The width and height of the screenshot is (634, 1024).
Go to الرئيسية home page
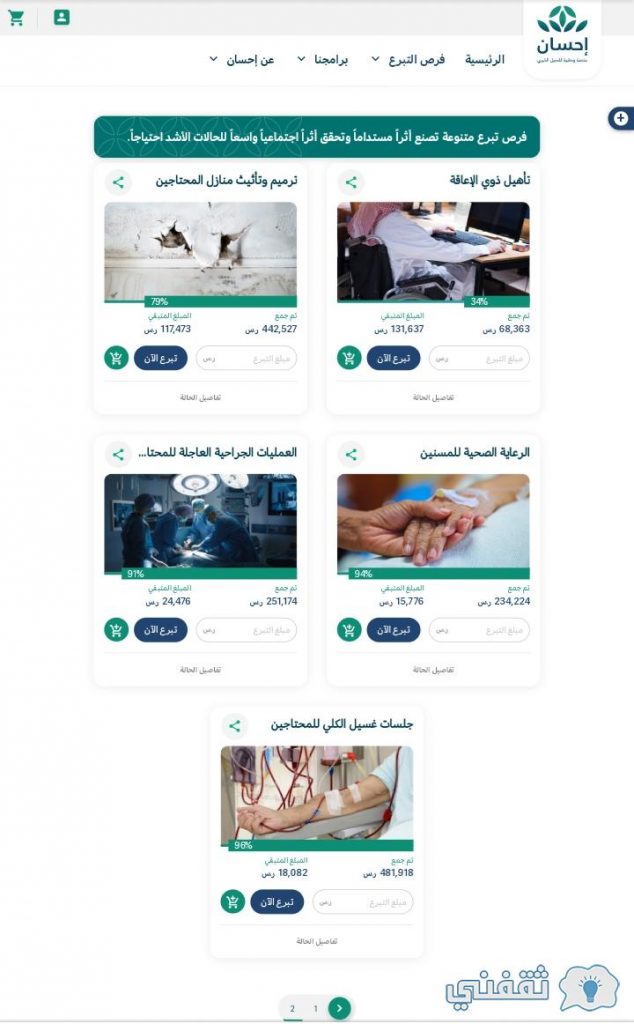(484, 59)
